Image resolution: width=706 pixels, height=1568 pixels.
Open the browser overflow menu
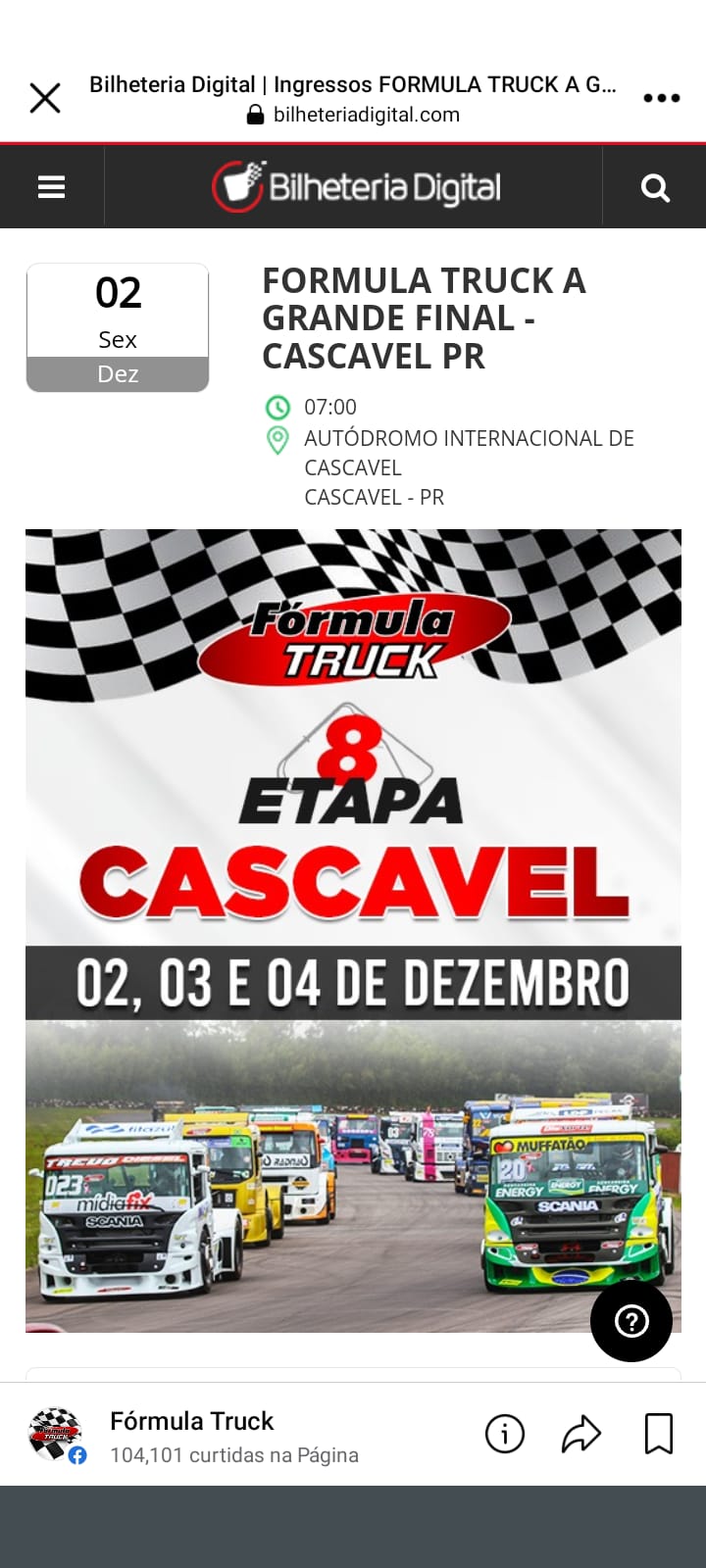coord(661,98)
